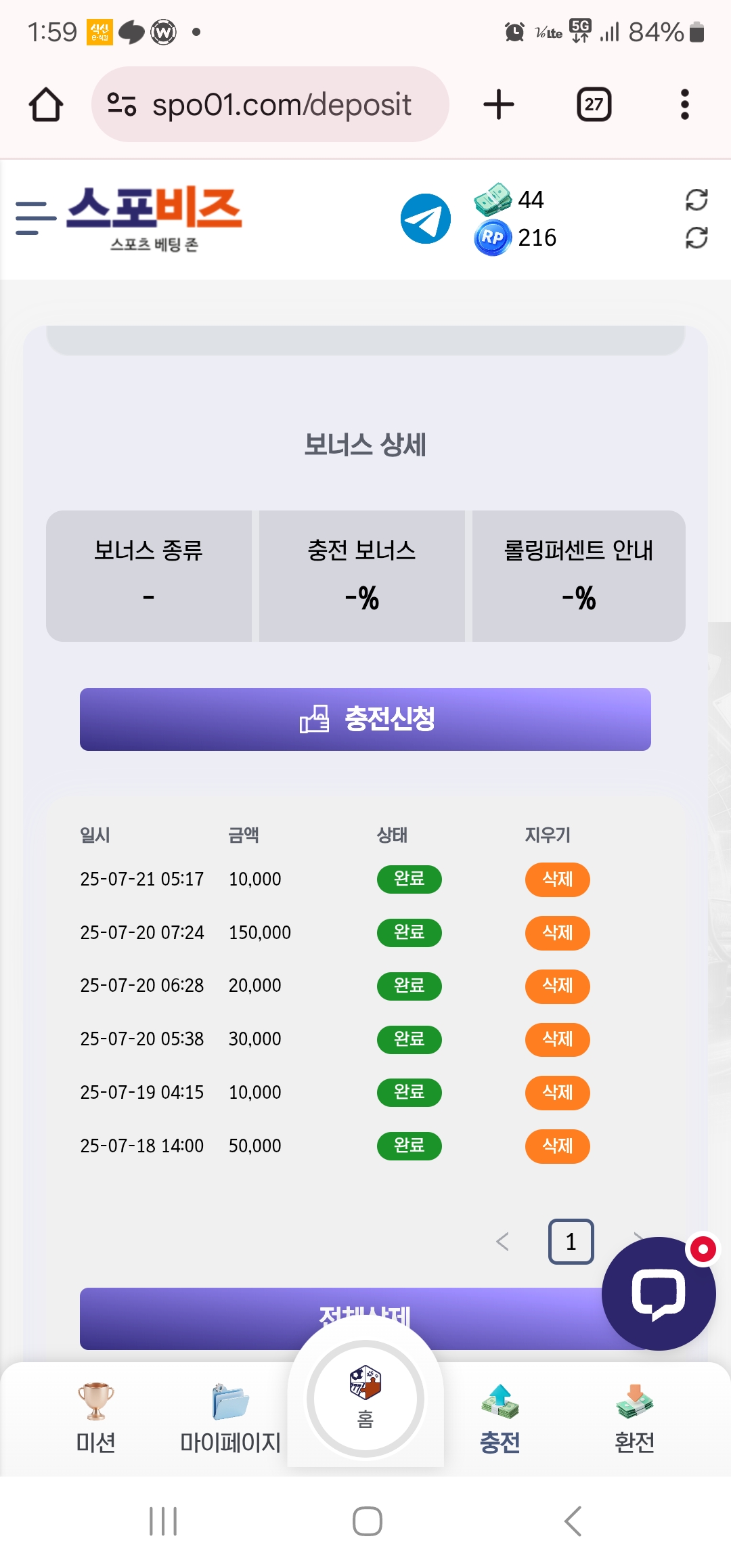
Task: Open the browser's three-dot overflow menu
Action: (685, 104)
